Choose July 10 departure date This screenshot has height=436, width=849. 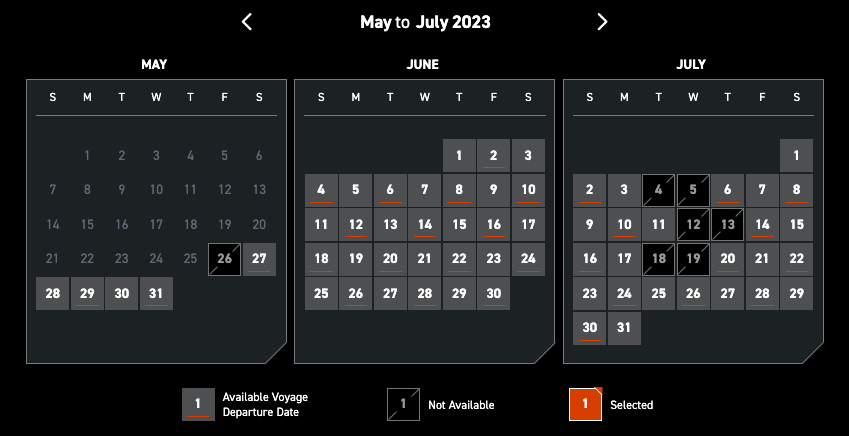(624, 225)
